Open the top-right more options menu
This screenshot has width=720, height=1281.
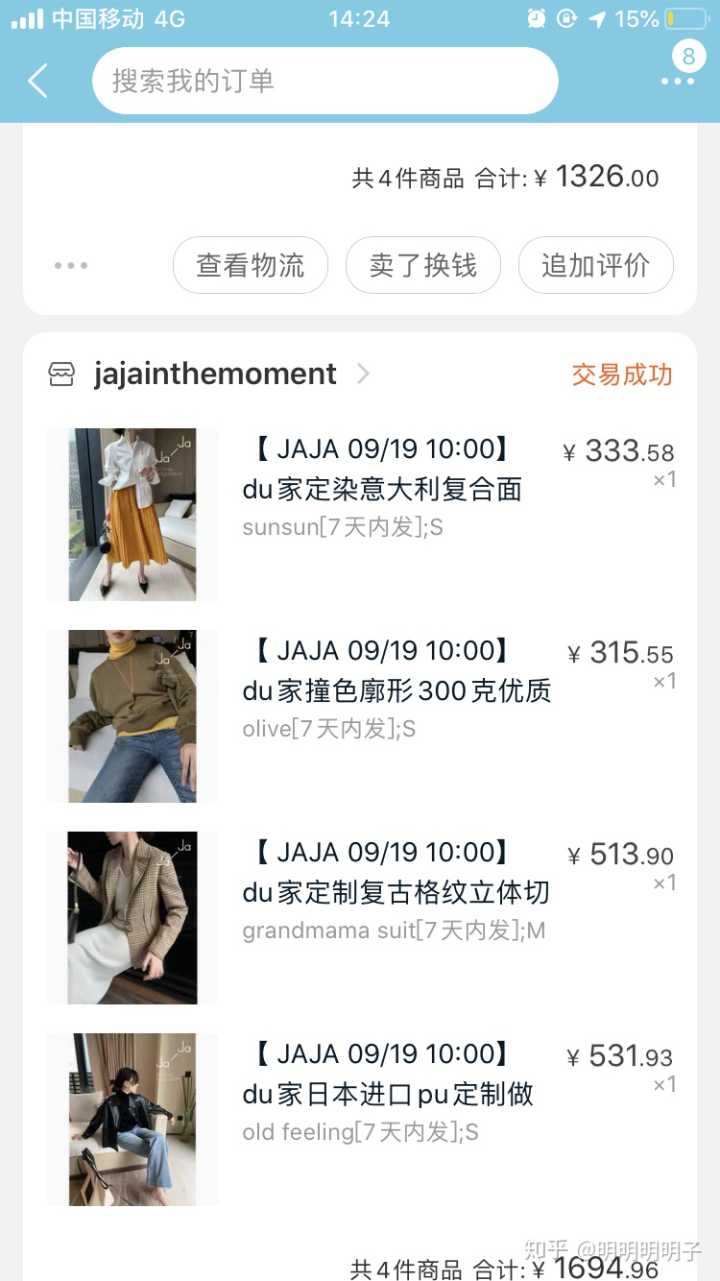[x=677, y=81]
